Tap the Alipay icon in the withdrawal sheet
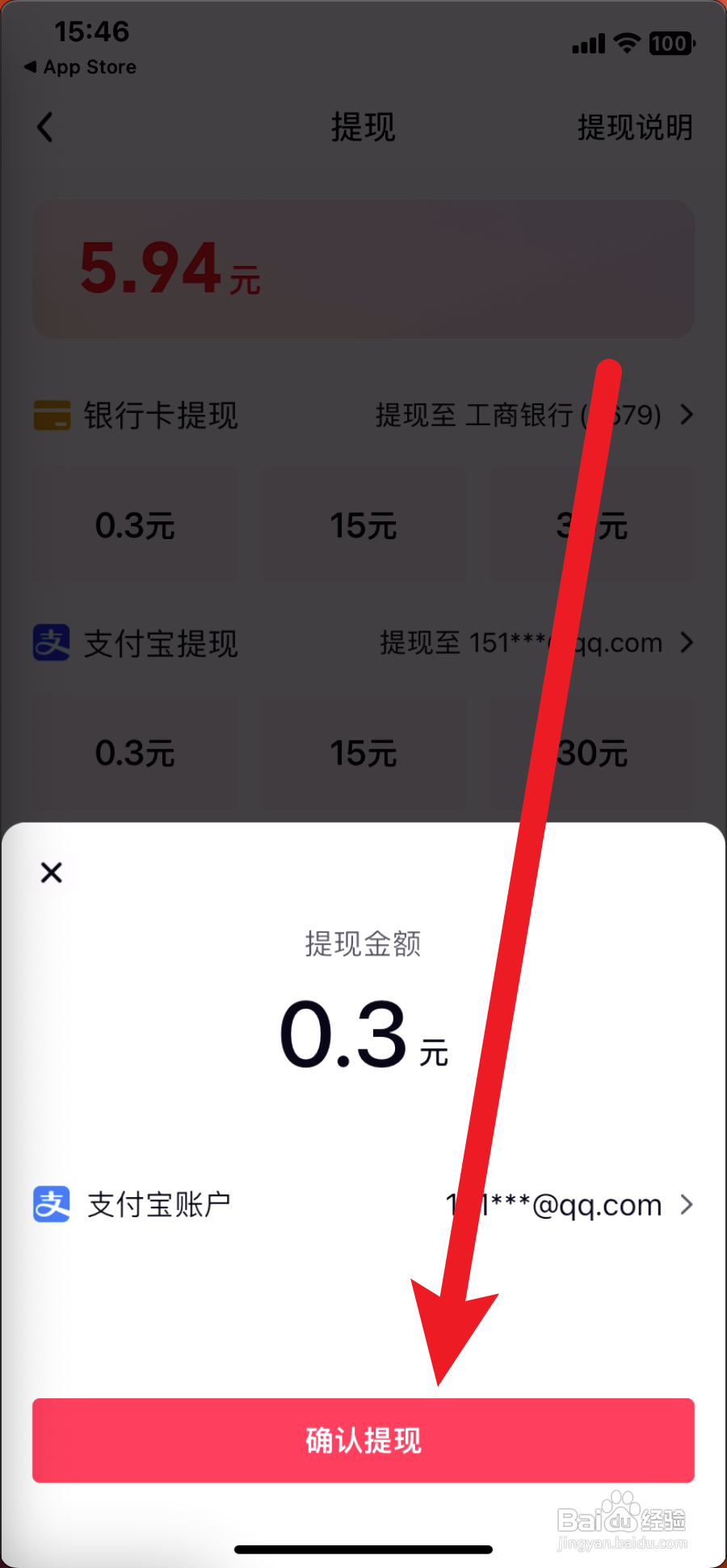 (x=50, y=1205)
